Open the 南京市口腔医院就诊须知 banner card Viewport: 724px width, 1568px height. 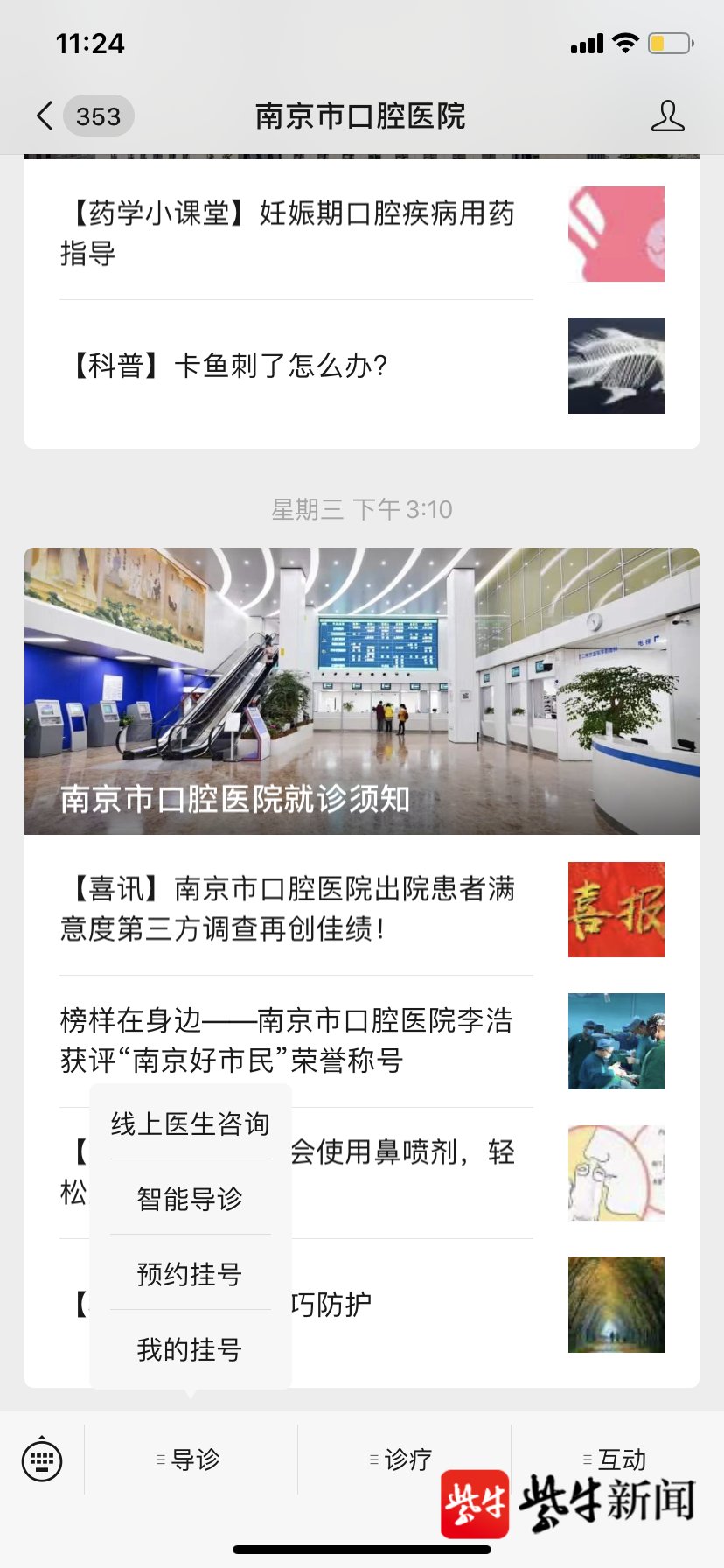tap(362, 691)
